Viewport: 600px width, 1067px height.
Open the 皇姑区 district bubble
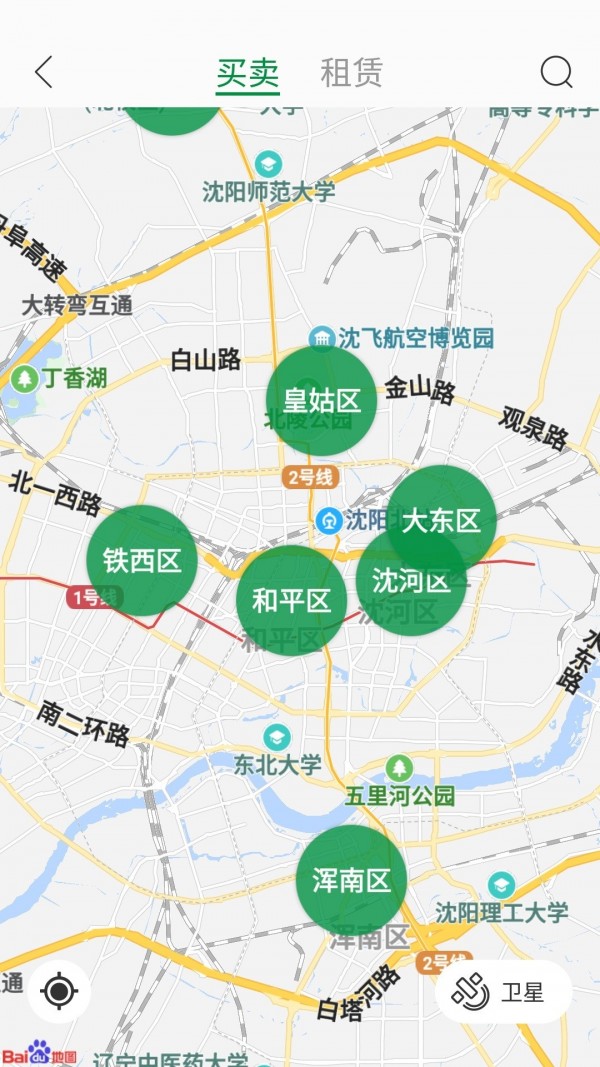[x=321, y=401]
